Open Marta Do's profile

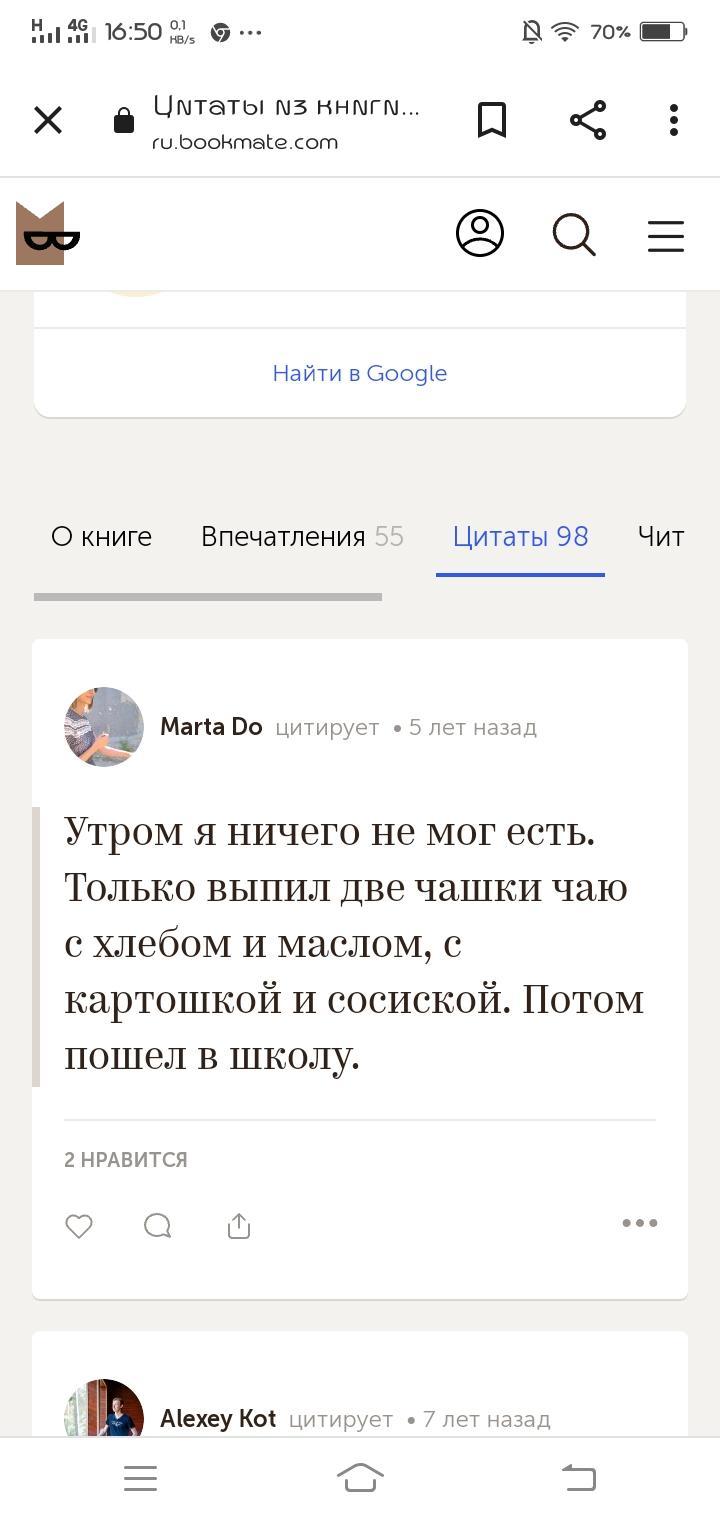coord(211,727)
